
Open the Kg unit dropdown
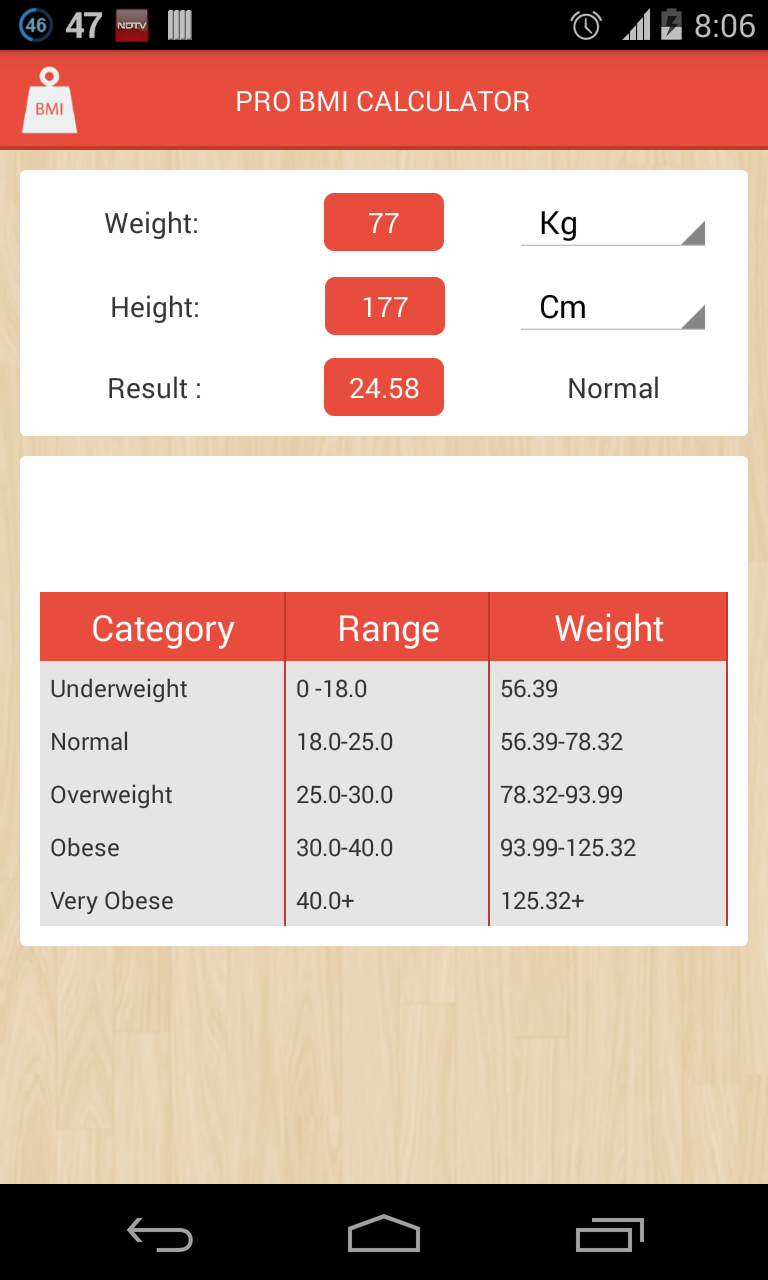coord(611,223)
